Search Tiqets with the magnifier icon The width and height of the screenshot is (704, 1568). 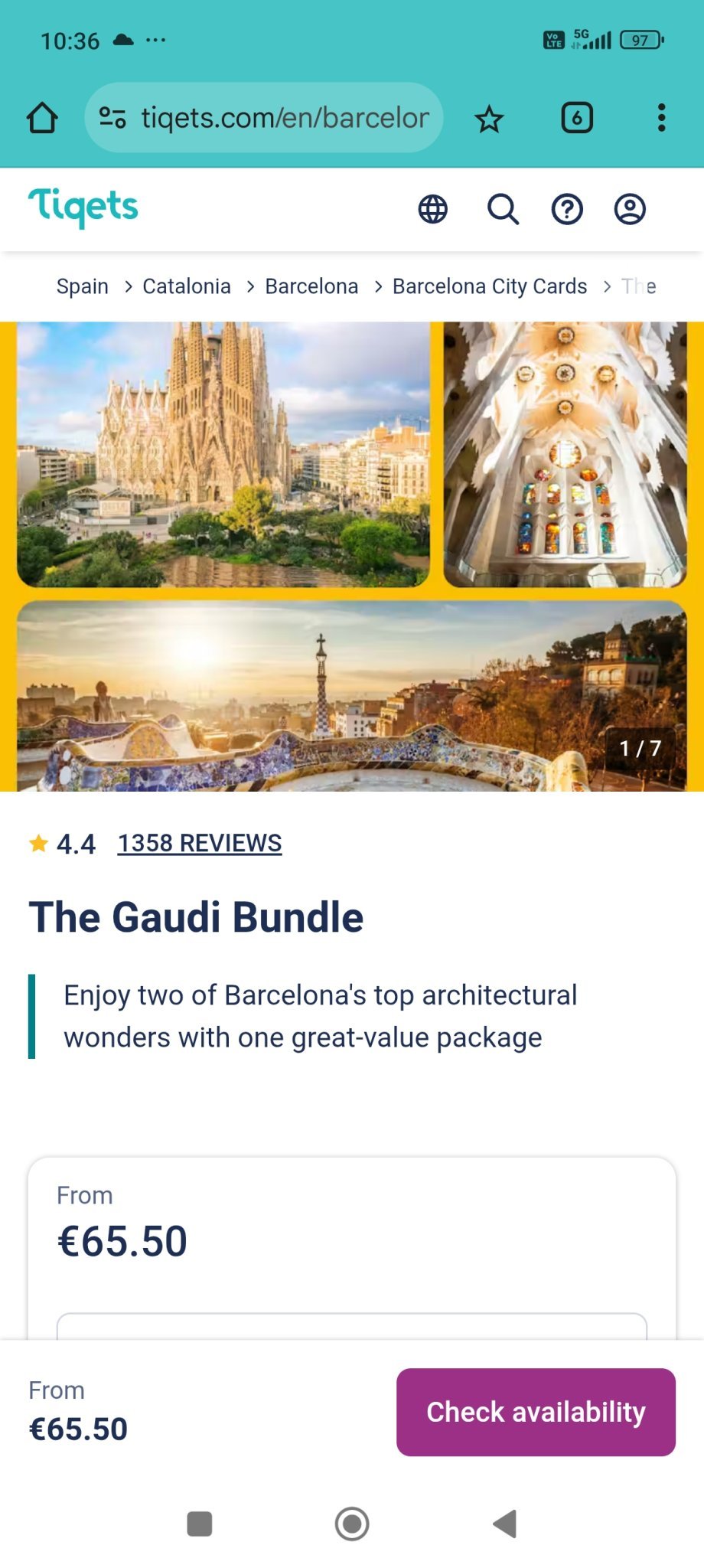pyautogui.click(x=503, y=209)
